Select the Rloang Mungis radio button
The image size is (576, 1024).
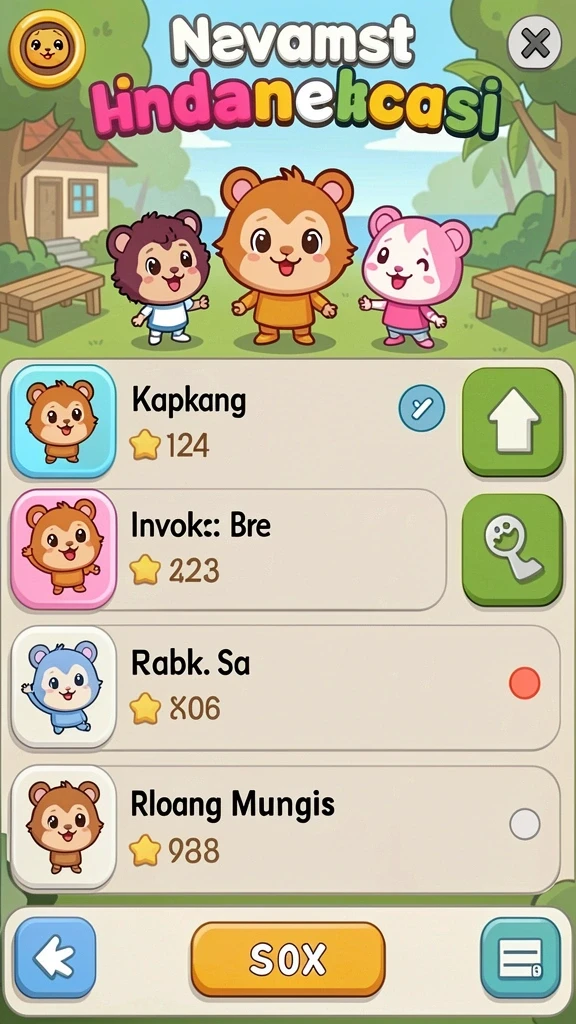point(524,824)
